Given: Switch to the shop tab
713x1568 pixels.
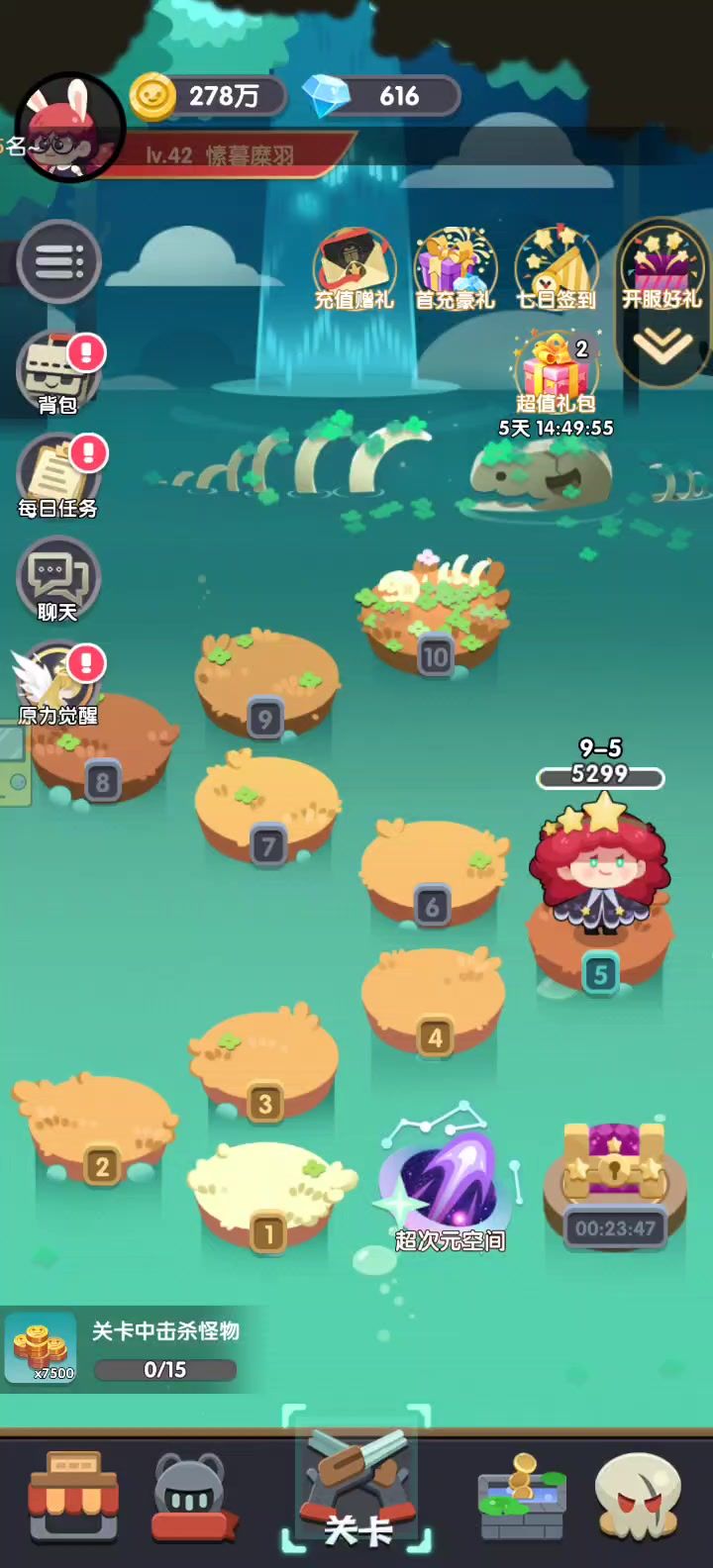Looking at the screenshot, I should [73, 1495].
